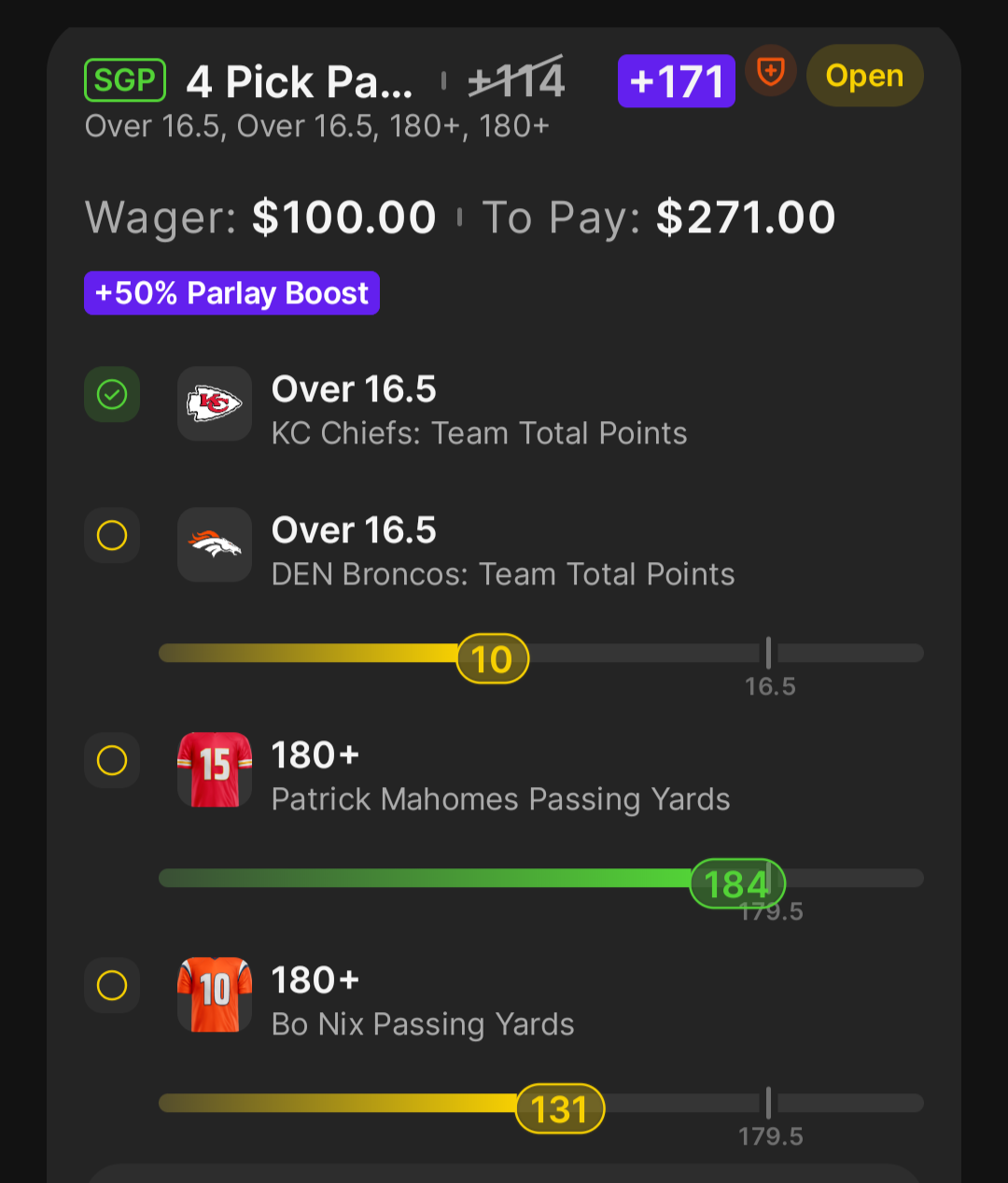Open the 4 Pick Parlay bet title
This screenshot has height=1183, width=1008.
[x=300, y=81]
